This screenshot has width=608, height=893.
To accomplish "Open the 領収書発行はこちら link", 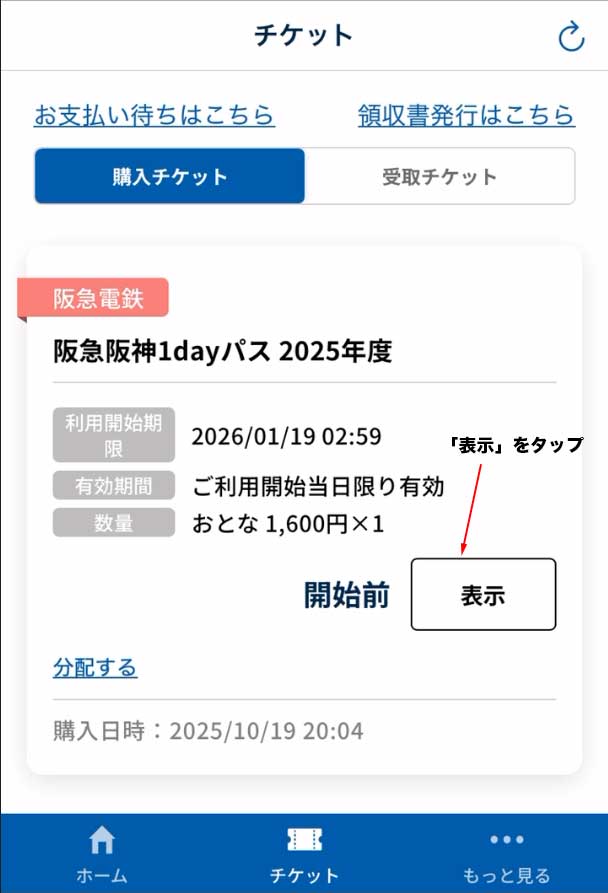I will tap(466, 115).
